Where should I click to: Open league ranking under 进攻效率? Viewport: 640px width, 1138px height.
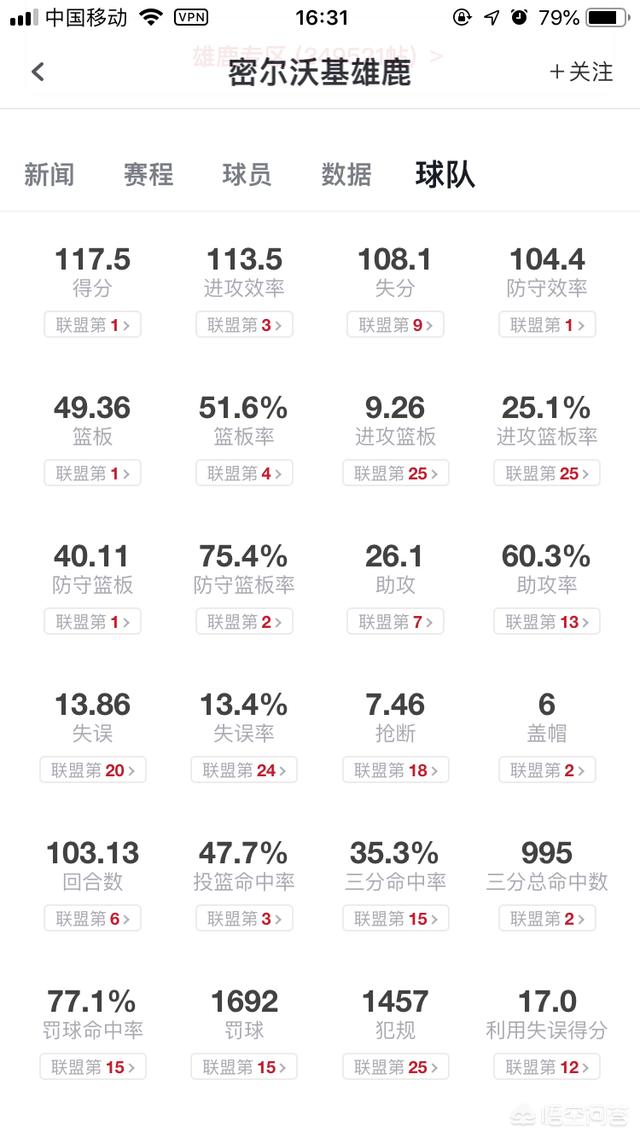pos(244,324)
